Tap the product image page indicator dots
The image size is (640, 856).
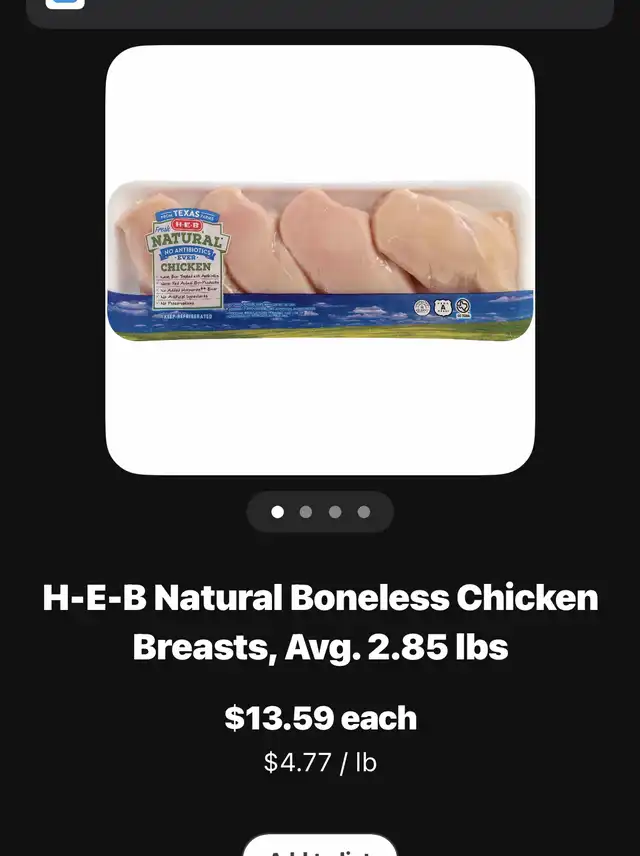(320, 512)
